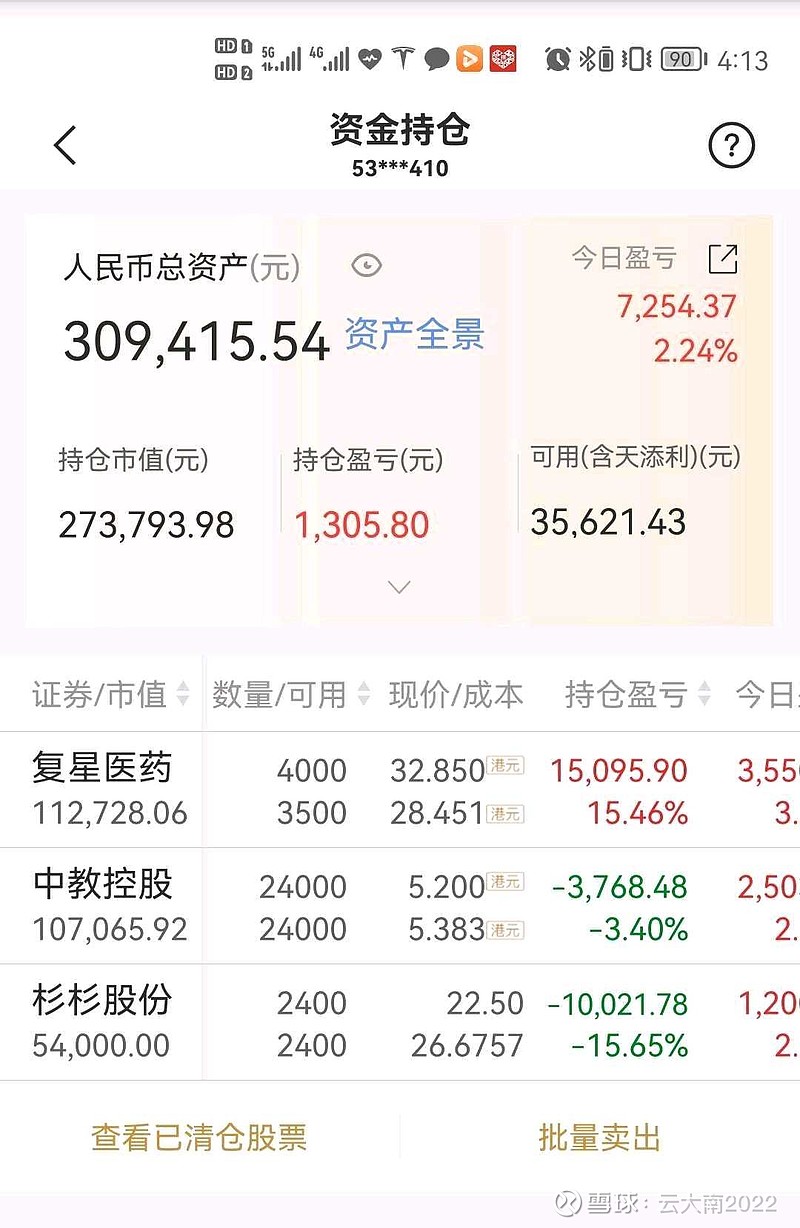Open the help icon on the title bar
800x1228 pixels.
(731, 145)
